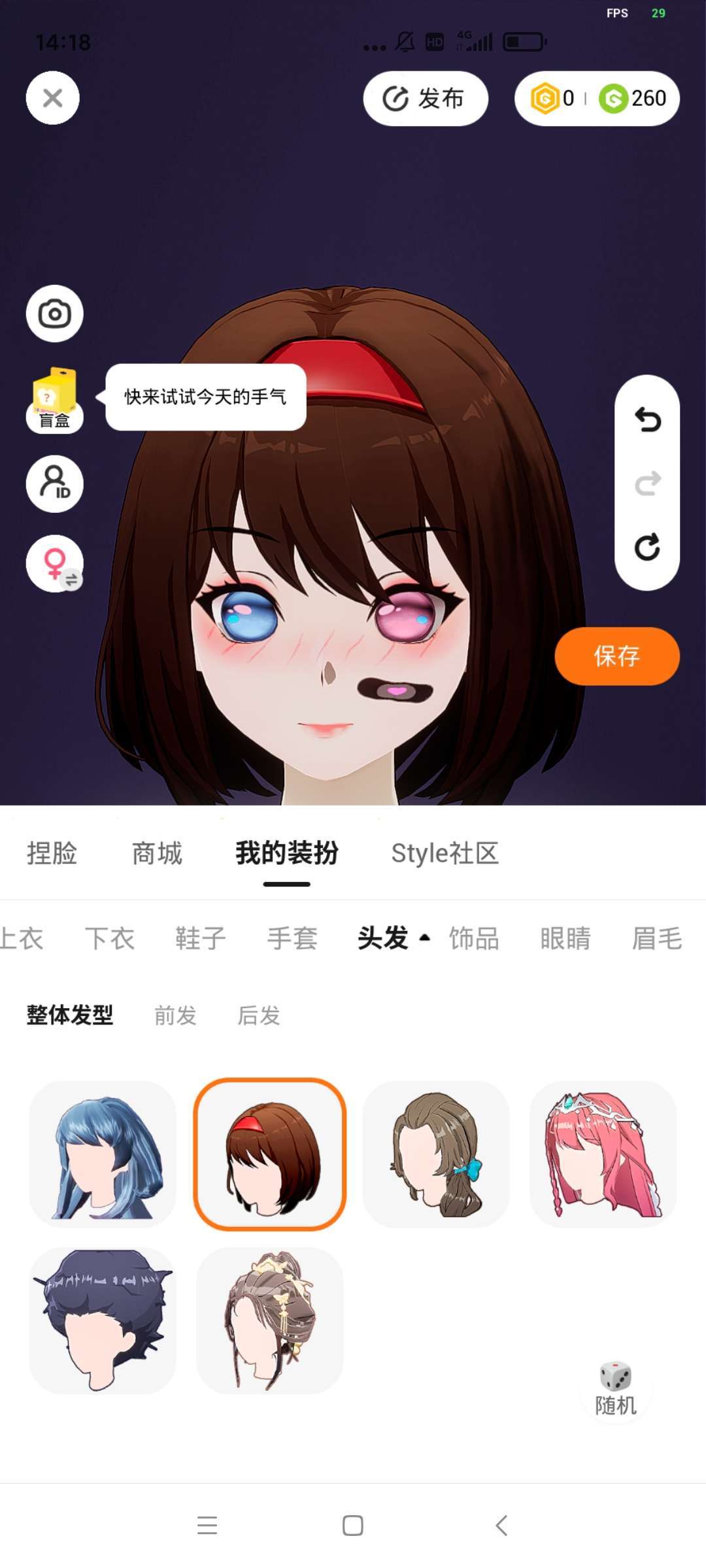Switch to the 商城 shop tab

pos(157,853)
